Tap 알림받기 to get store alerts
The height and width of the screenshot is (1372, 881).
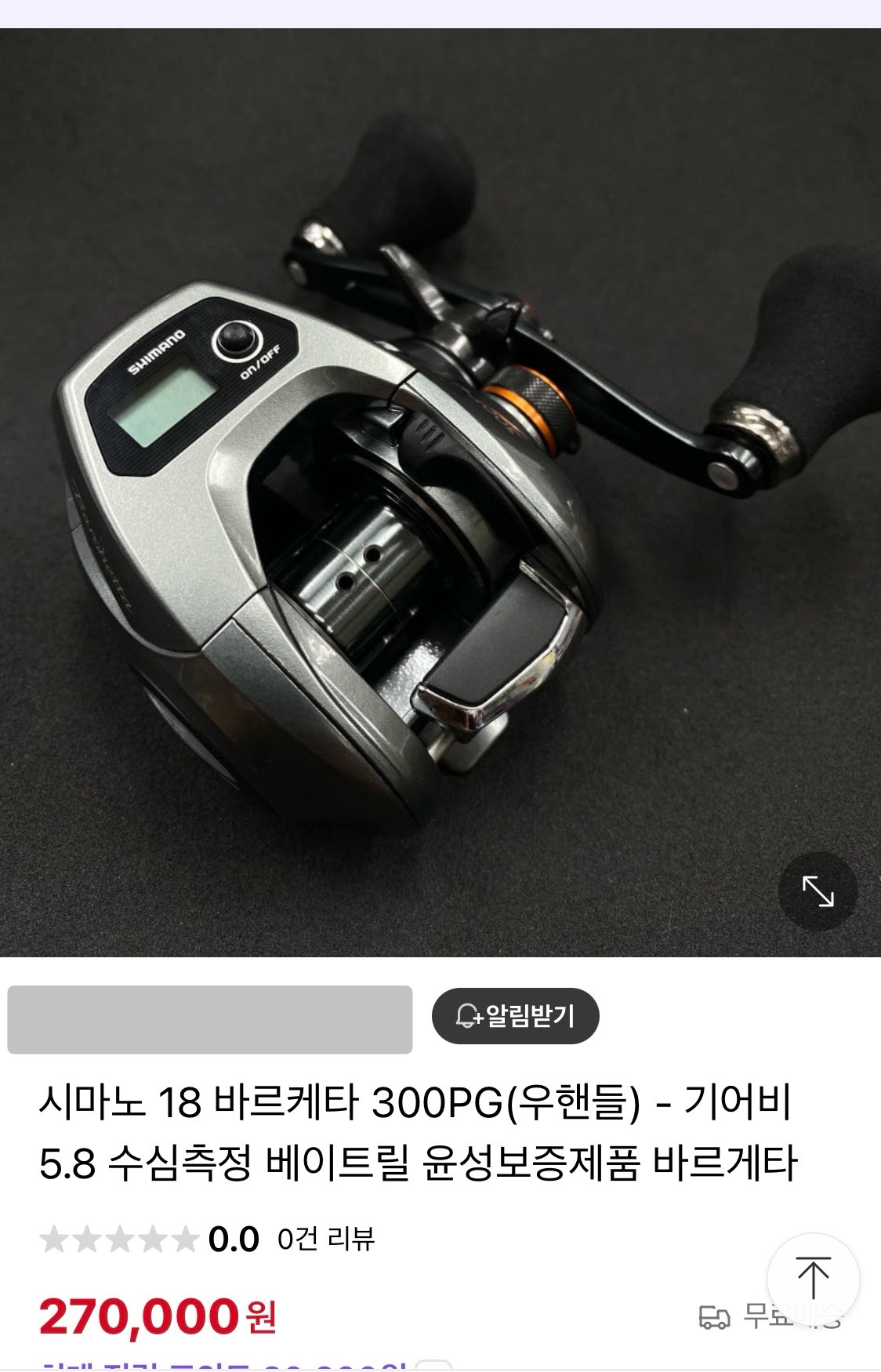pyautogui.click(x=515, y=1016)
